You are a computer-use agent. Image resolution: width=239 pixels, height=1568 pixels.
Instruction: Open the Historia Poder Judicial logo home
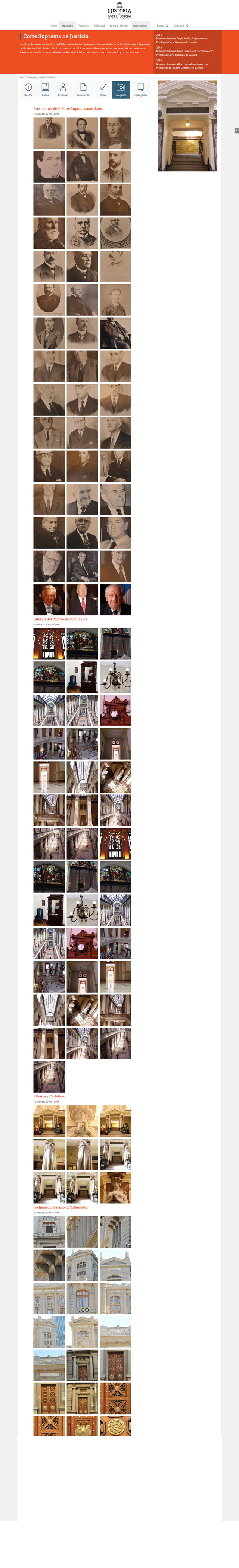pos(120,10)
